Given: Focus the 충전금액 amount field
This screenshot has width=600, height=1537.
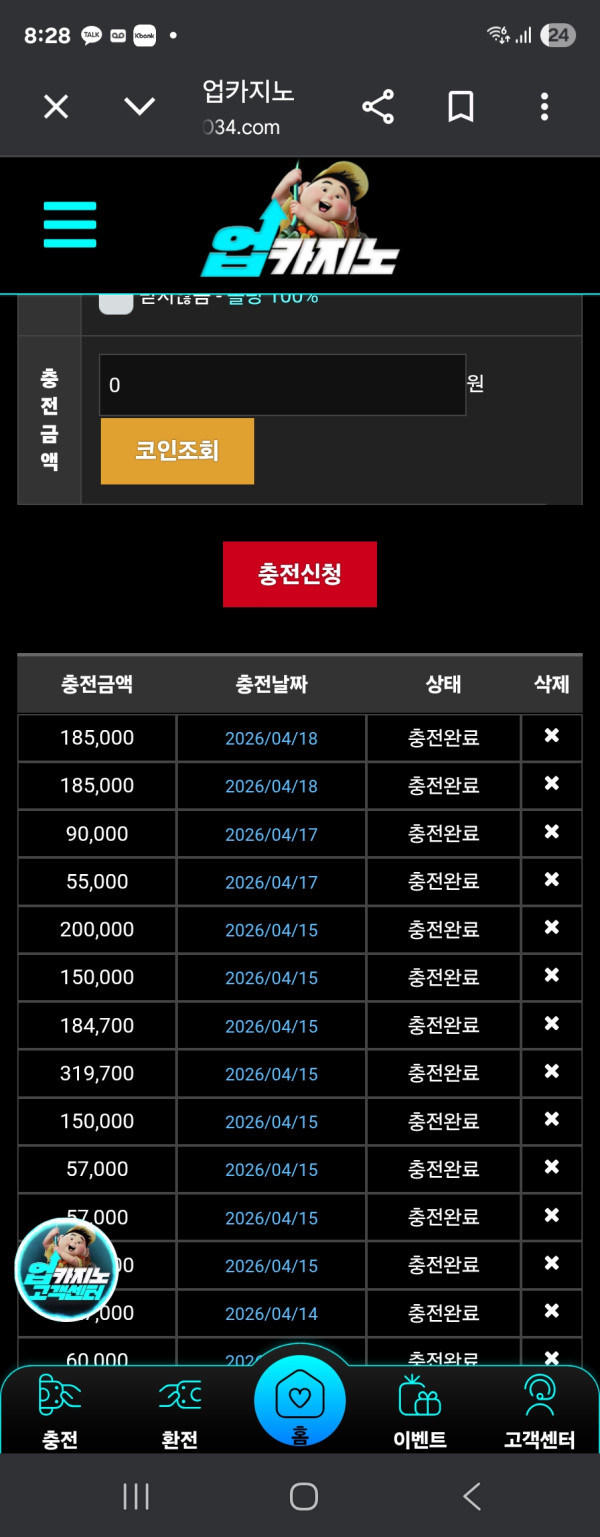Looking at the screenshot, I should coord(282,385).
